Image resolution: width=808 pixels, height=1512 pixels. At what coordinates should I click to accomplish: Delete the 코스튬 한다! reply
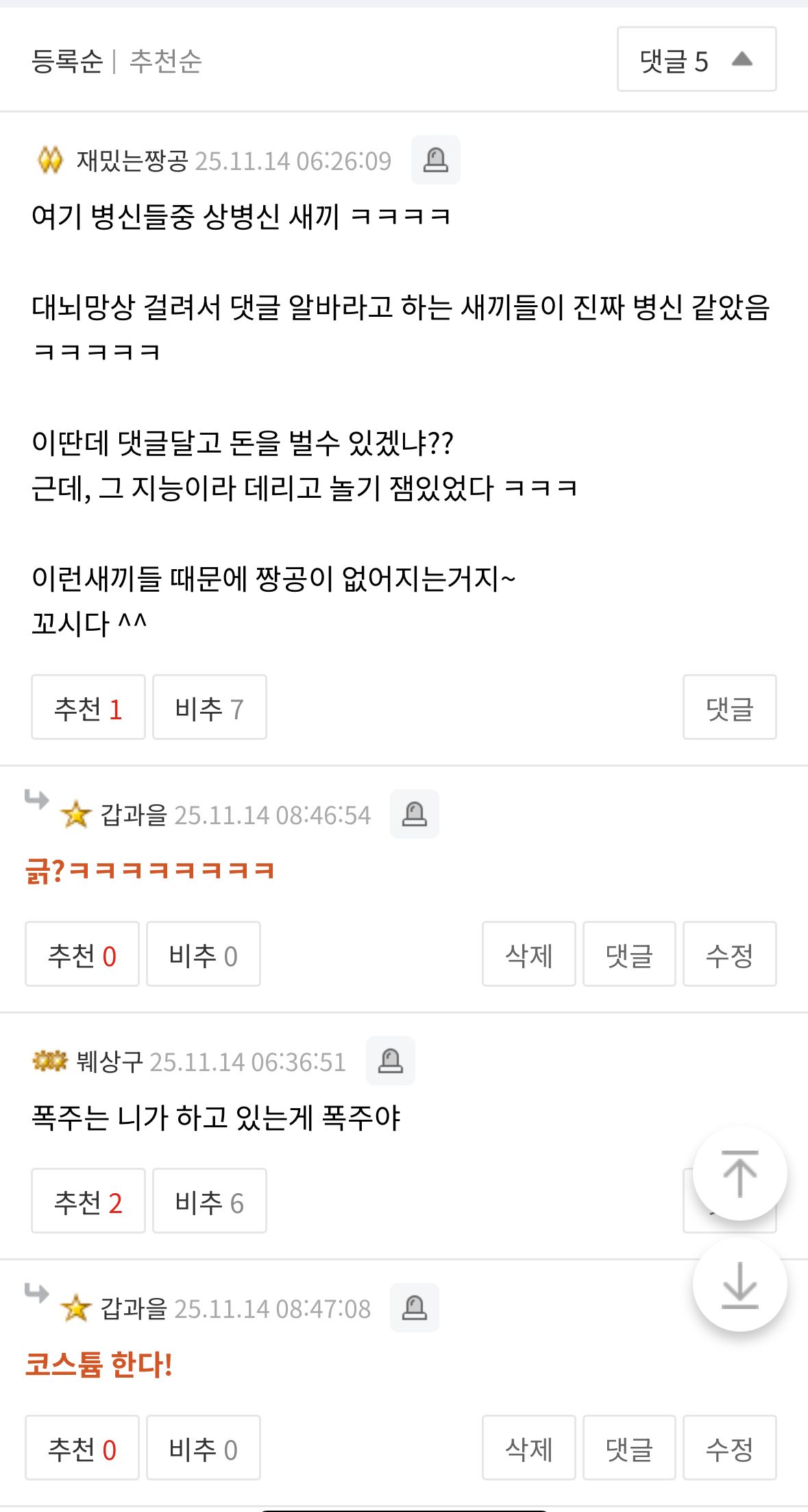click(528, 1448)
